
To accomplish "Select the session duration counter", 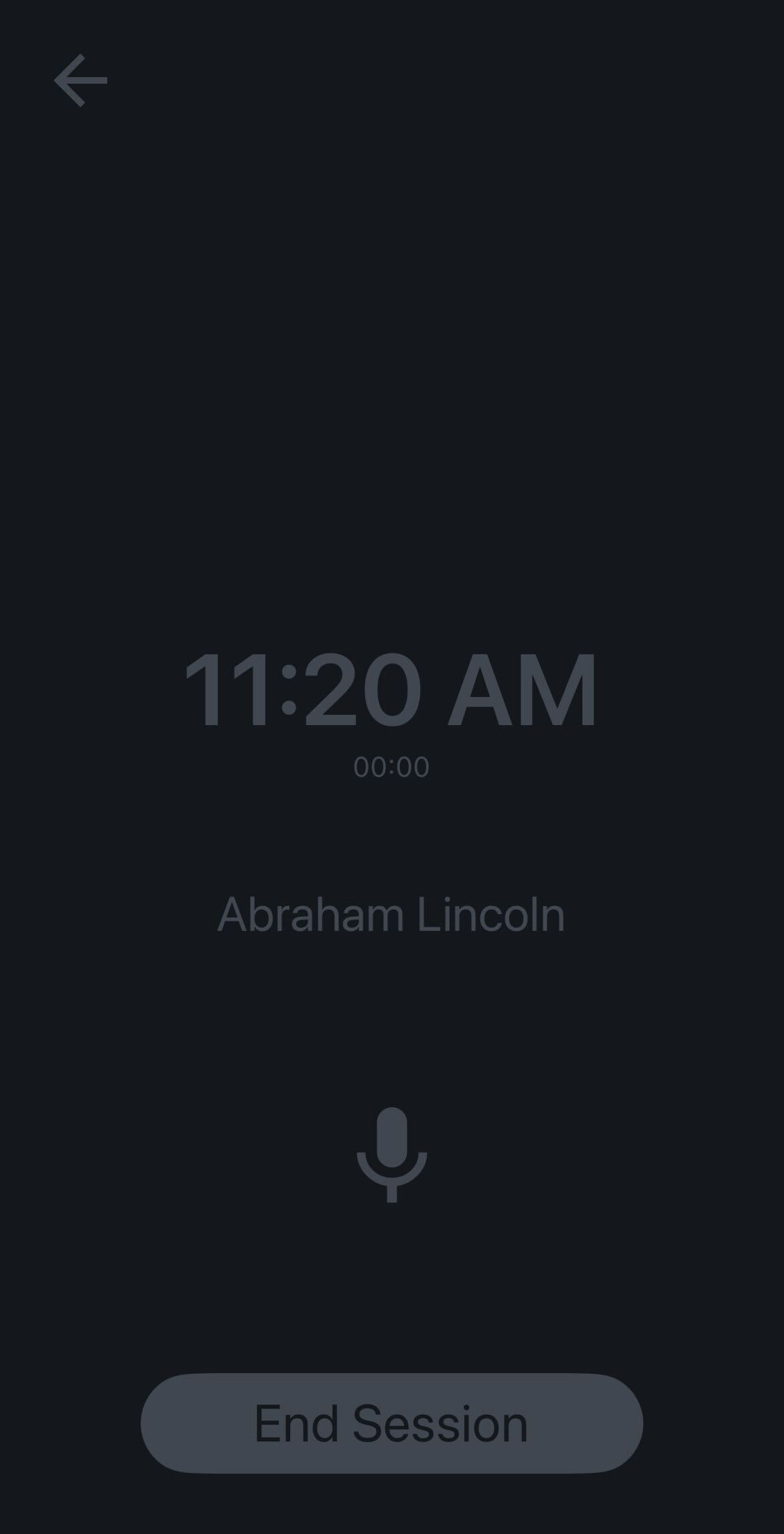I will (x=392, y=766).
